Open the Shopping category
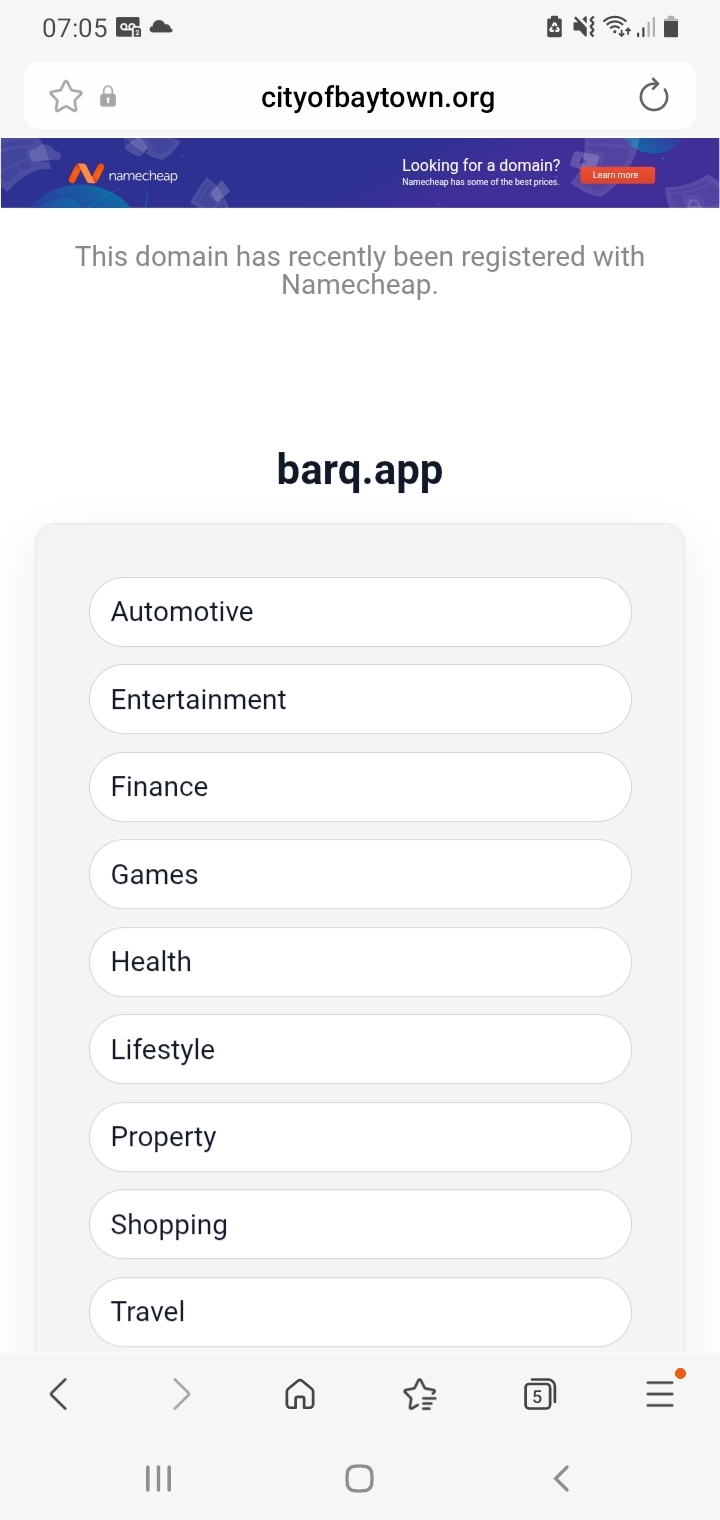This screenshot has width=720, height=1520. point(360,1224)
